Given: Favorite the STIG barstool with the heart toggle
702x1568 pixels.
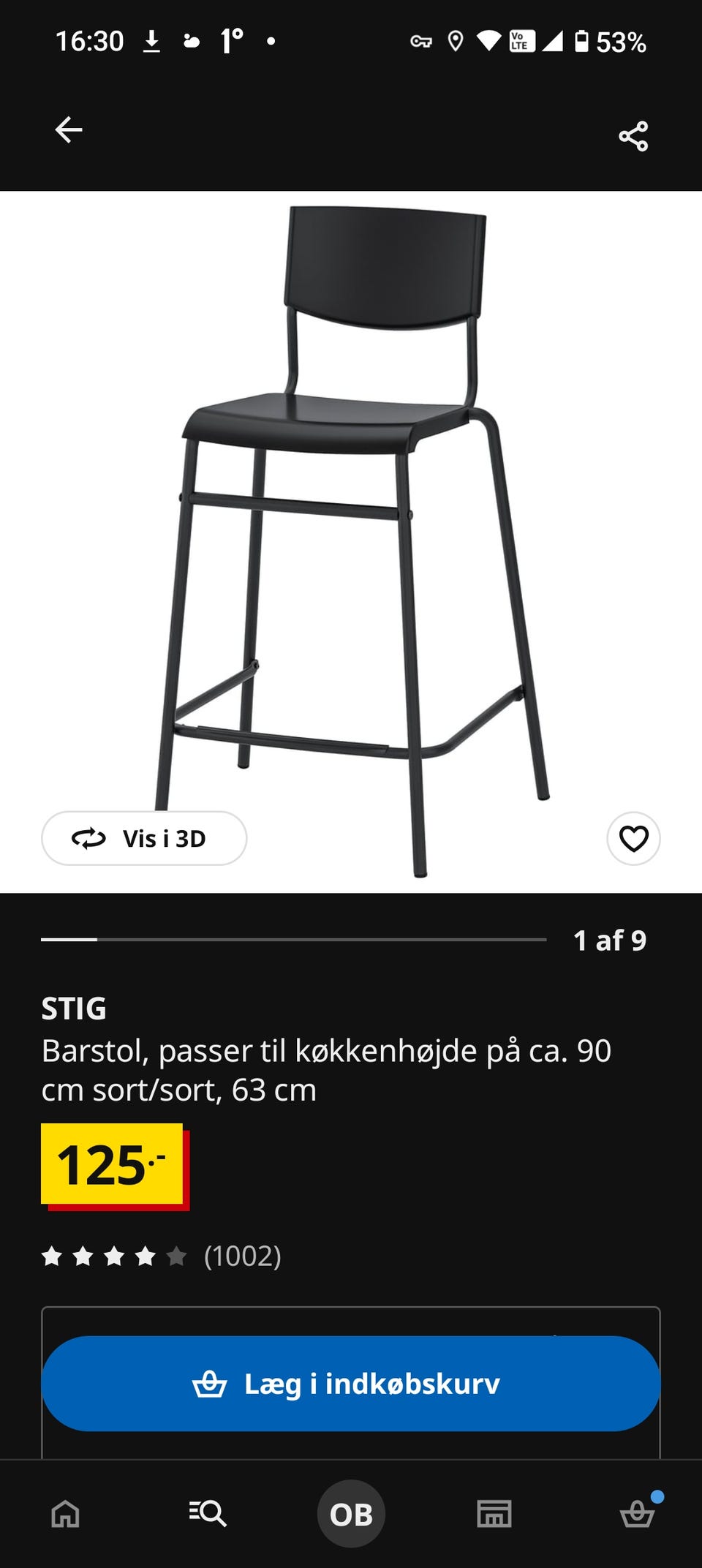Looking at the screenshot, I should pyautogui.click(x=633, y=840).
